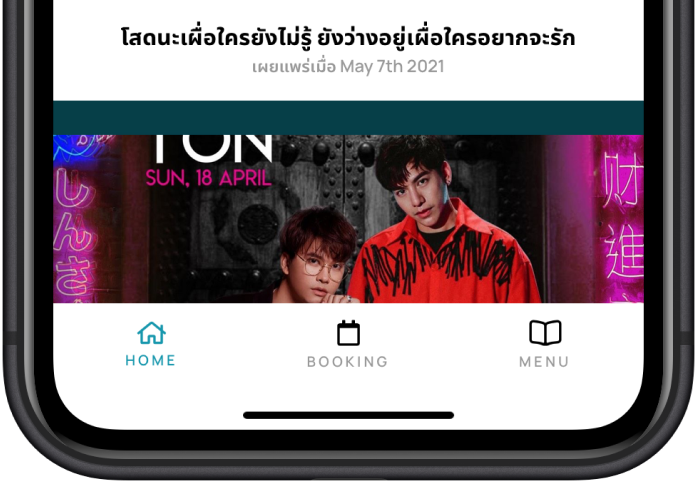Open the Menu tab

click(544, 345)
